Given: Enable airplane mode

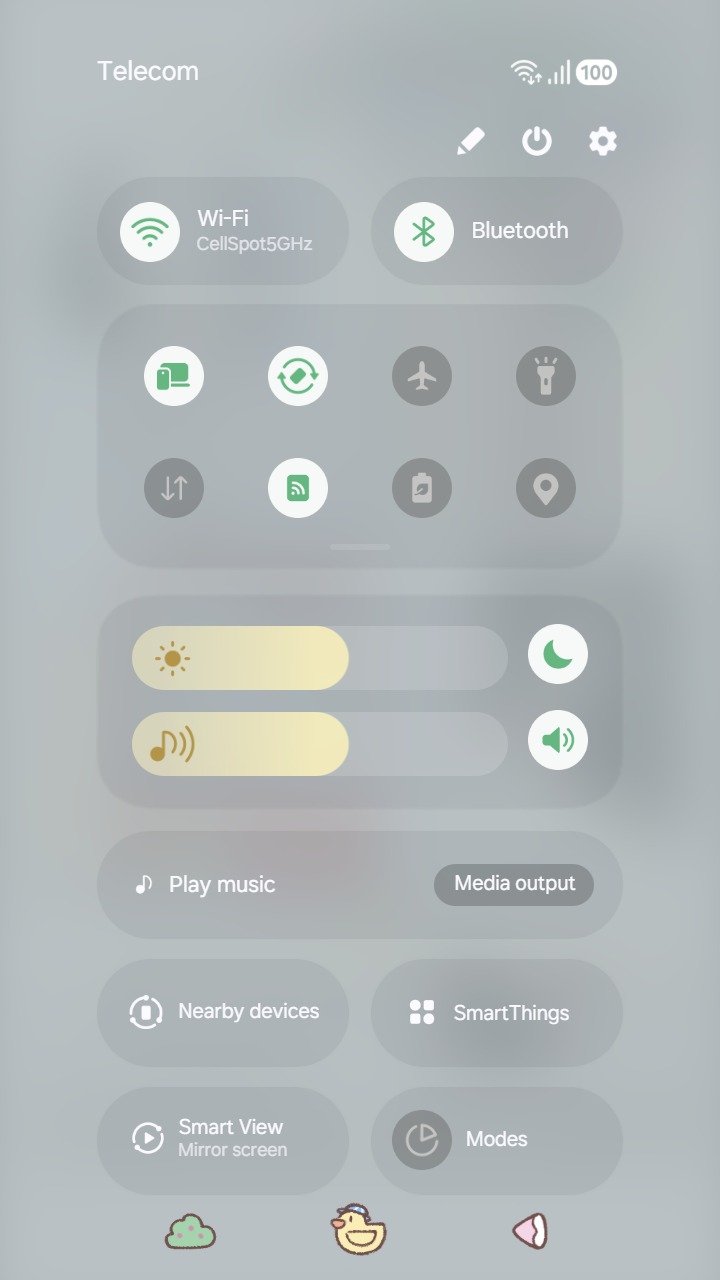Looking at the screenshot, I should tap(422, 377).
